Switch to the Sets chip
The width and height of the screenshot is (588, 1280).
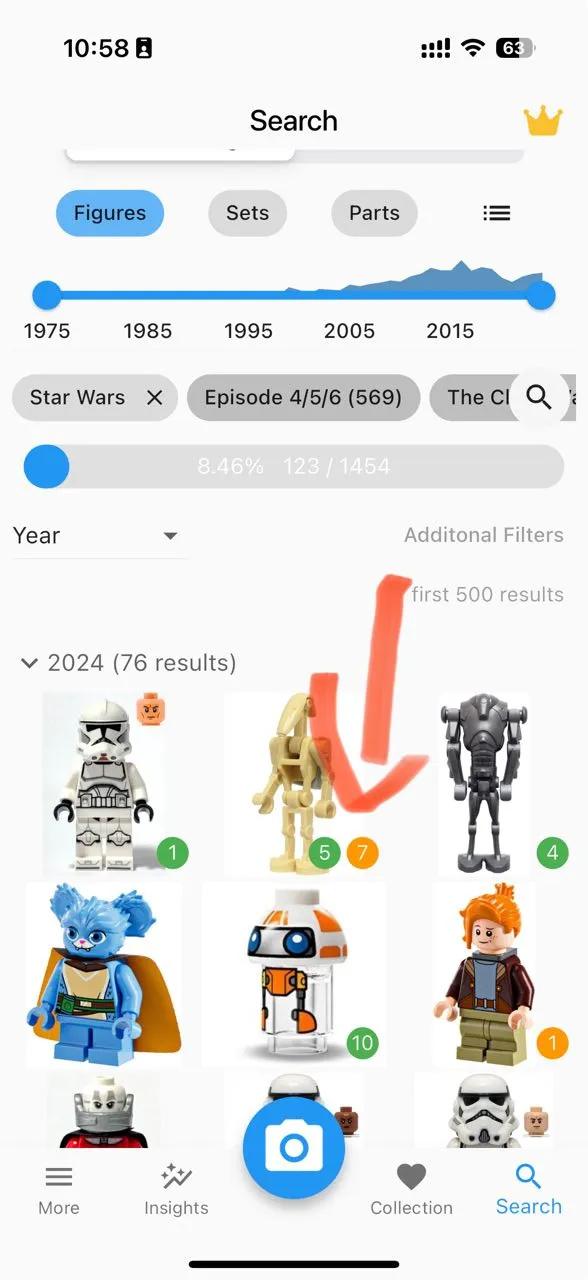pos(247,213)
